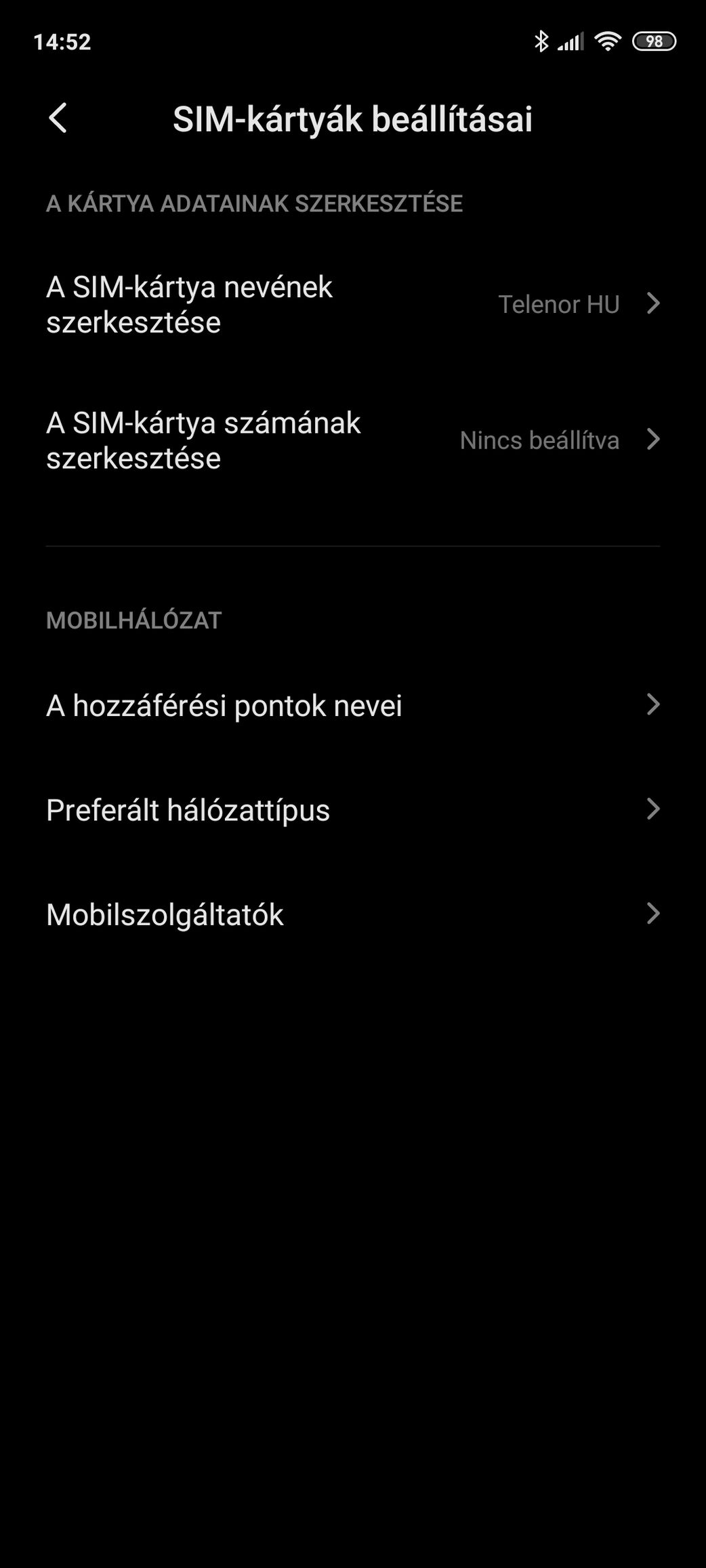Image resolution: width=706 pixels, height=1568 pixels.
Task: Open A SIM-kártya nevének szerkesztése
Action: tap(352, 305)
